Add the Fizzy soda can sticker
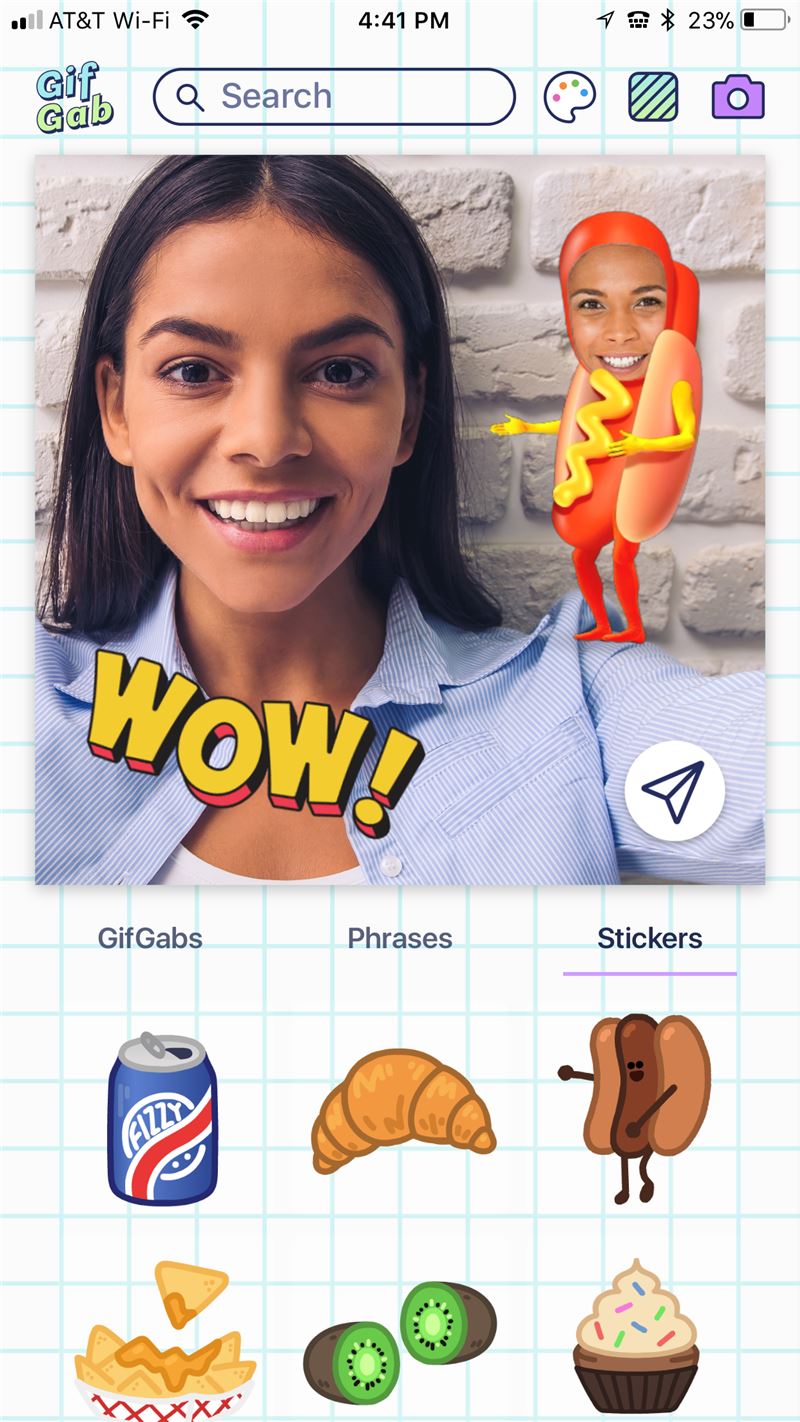Screen dimensions: 800x1422 pos(162,1118)
